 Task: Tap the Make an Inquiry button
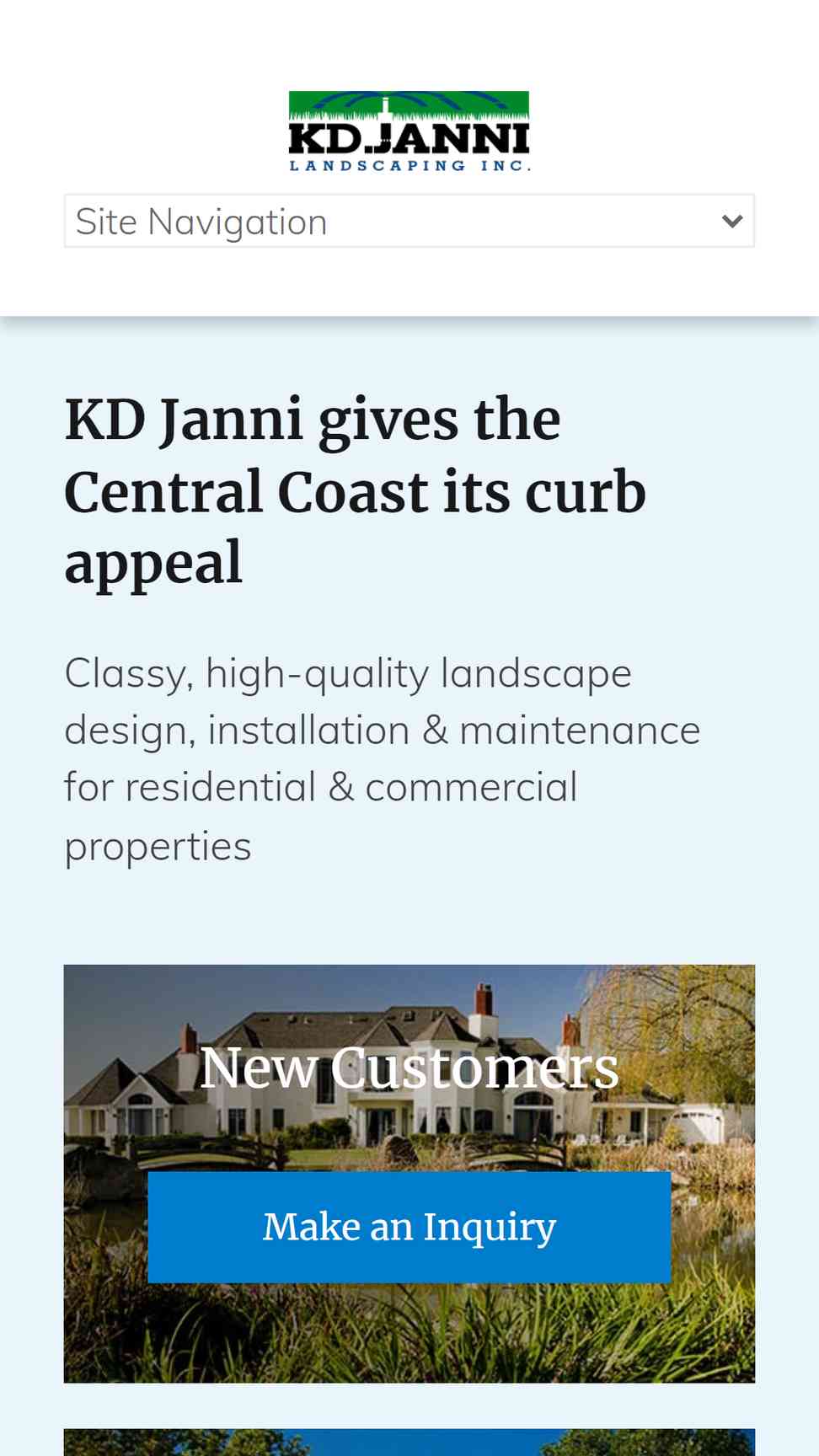point(409,1227)
